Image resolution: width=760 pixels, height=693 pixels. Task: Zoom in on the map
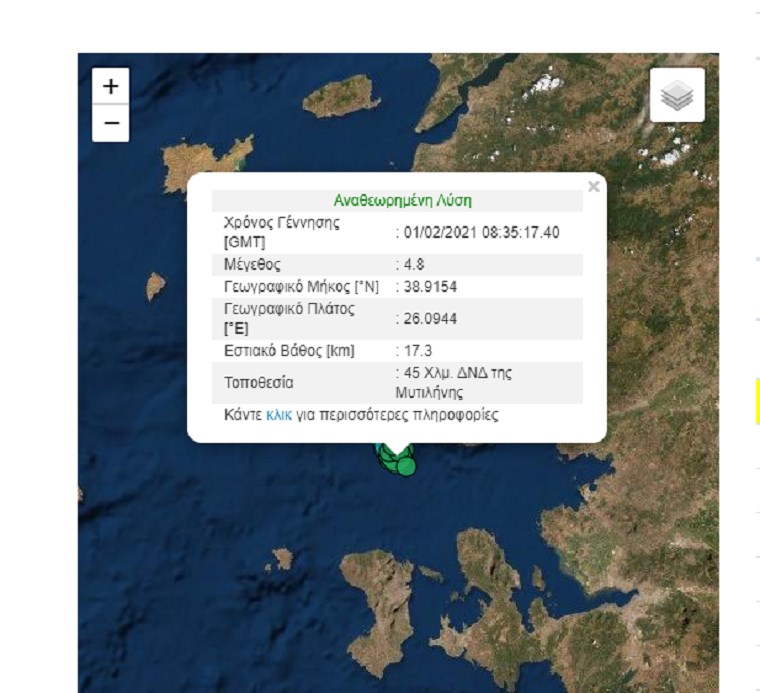point(111,87)
